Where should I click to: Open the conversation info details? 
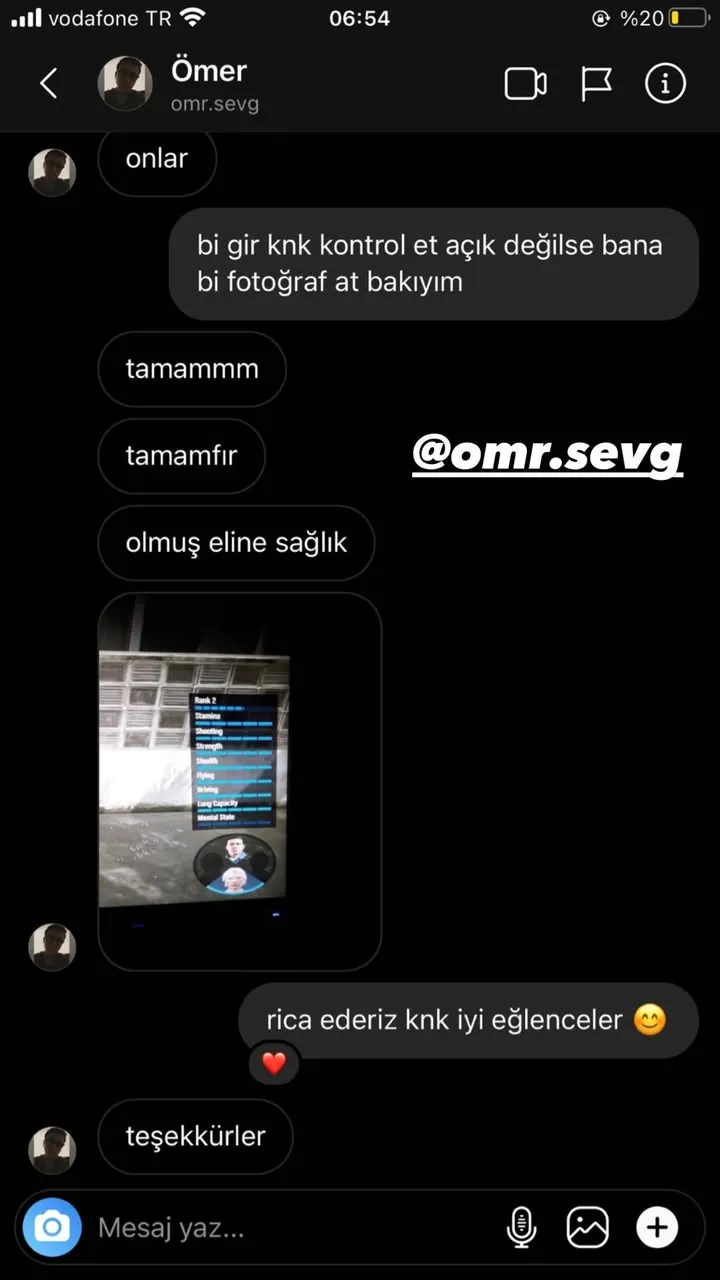coord(665,84)
